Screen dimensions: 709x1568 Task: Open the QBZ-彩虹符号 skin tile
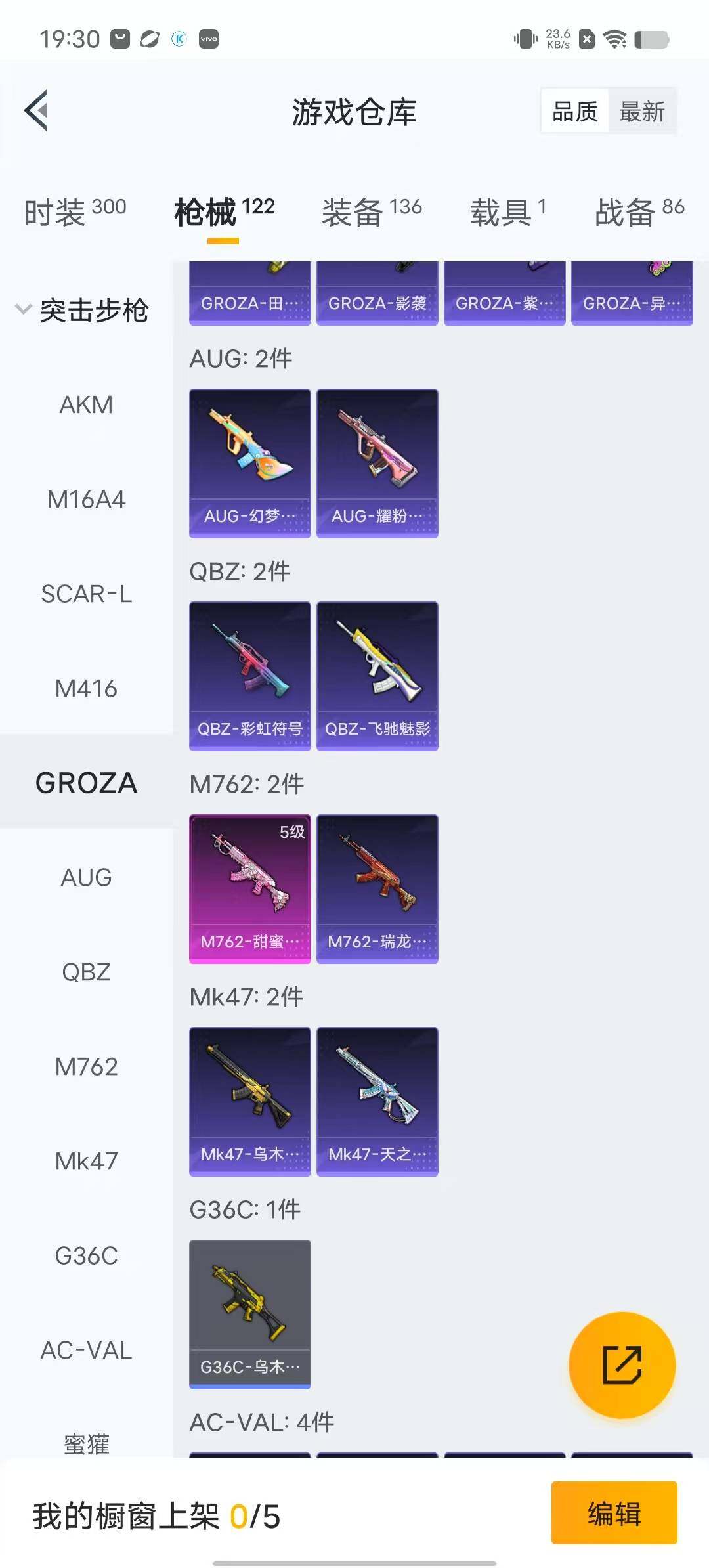coord(249,676)
